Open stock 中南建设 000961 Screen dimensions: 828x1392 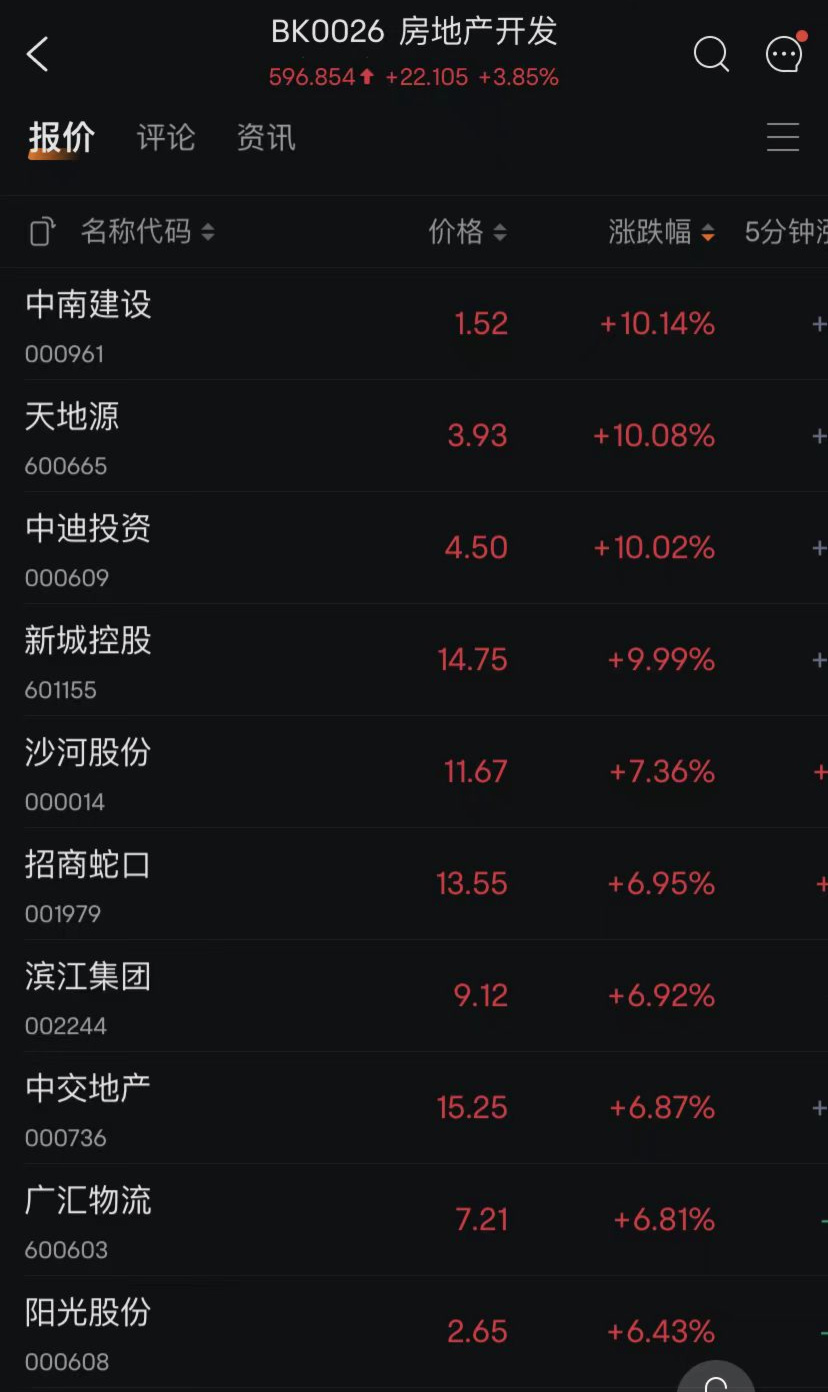(x=414, y=324)
